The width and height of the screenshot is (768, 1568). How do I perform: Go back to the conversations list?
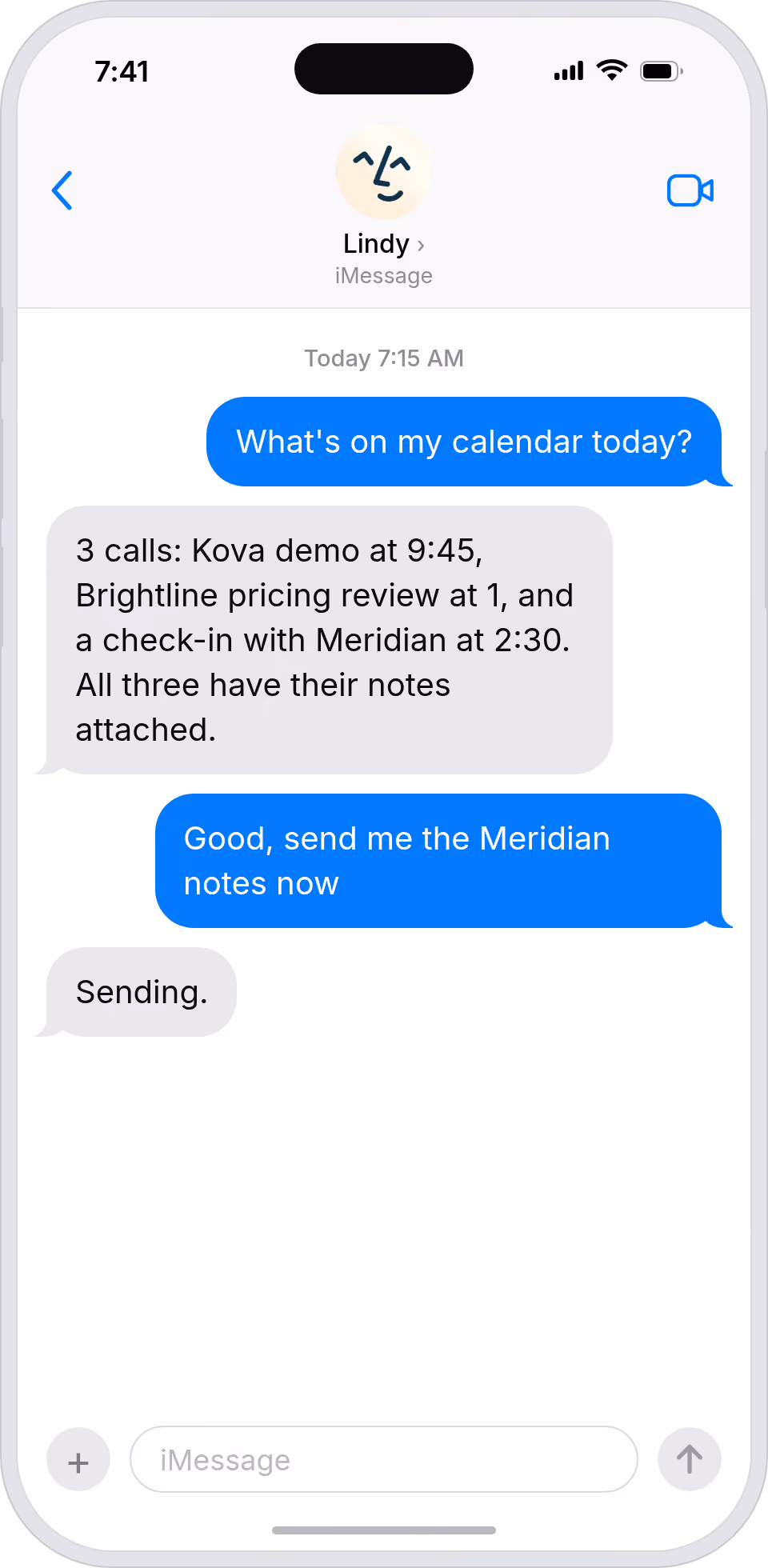62,190
